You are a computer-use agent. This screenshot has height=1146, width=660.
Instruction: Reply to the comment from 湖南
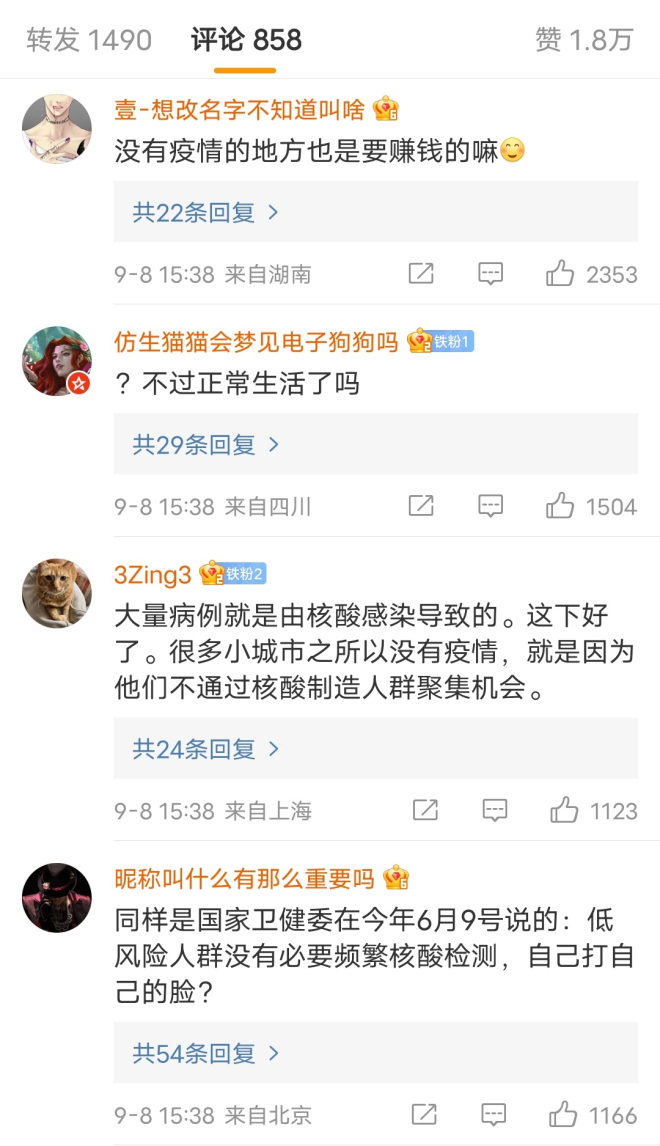click(490, 274)
